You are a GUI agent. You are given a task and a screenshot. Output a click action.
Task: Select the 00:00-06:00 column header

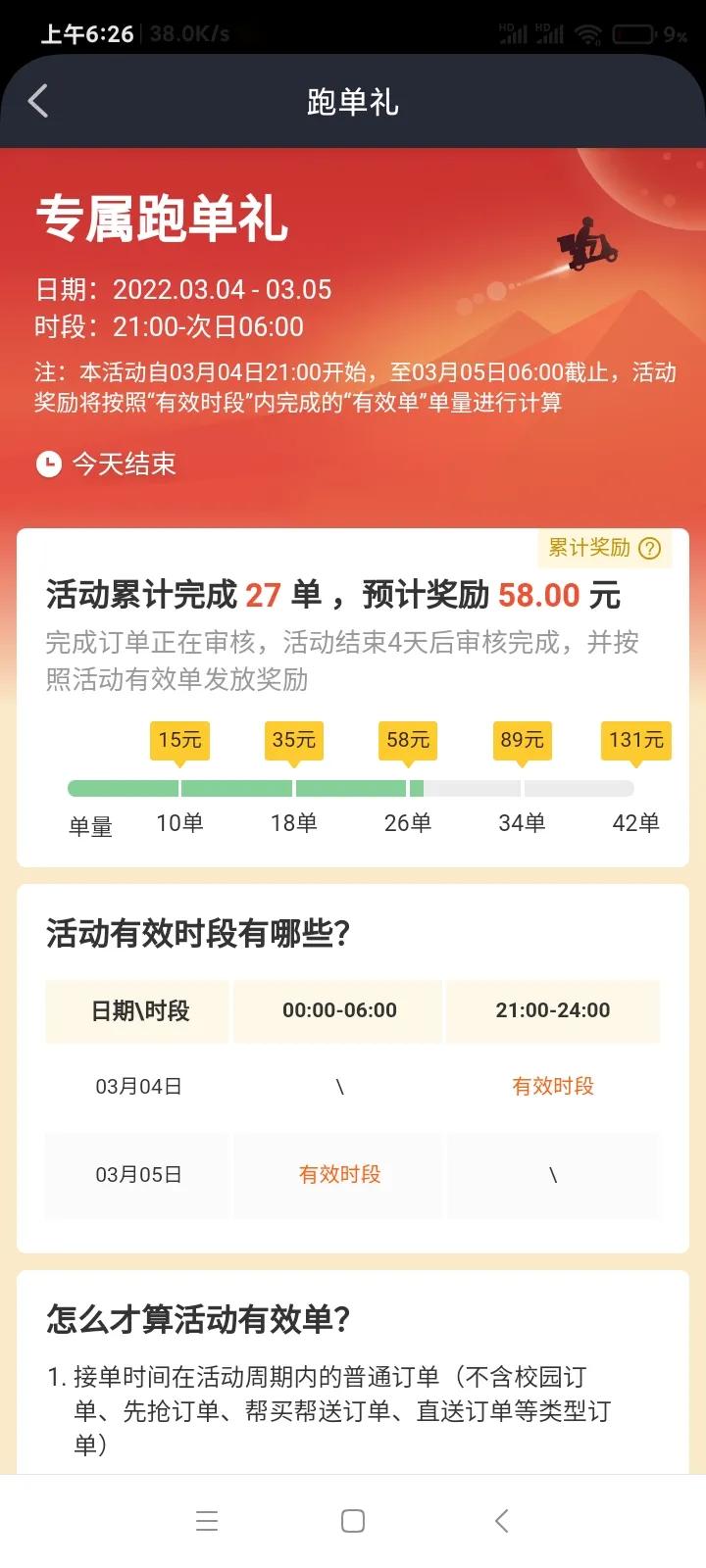click(x=337, y=1010)
